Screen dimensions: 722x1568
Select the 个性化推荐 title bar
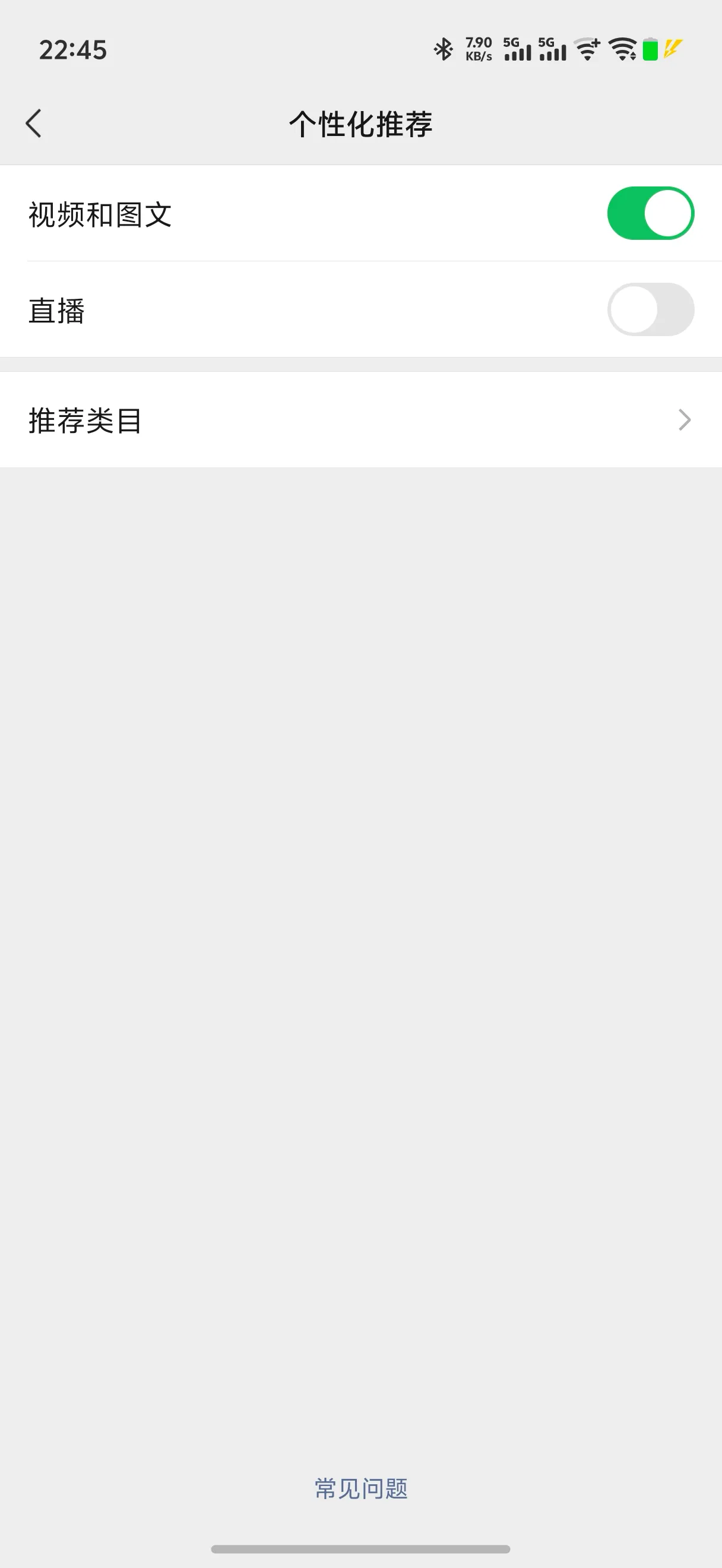pyautogui.click(x=360, y=123)
